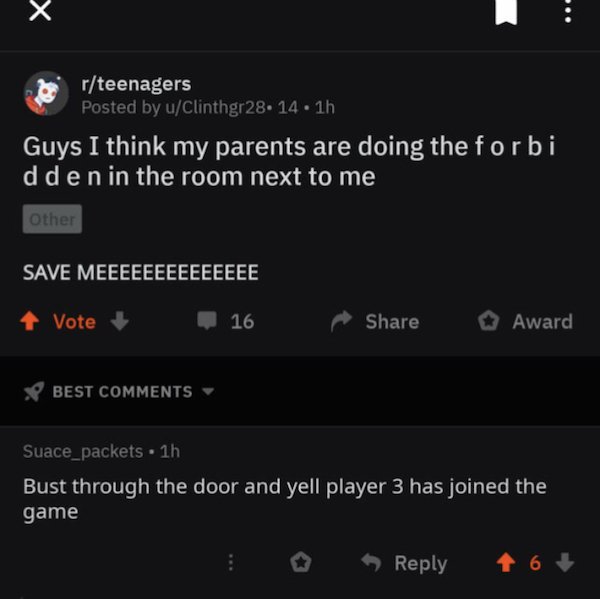This screenshot has width=600, height=599.
Task: Upvote Suace_packets' comment
Action: click(506, 563)
